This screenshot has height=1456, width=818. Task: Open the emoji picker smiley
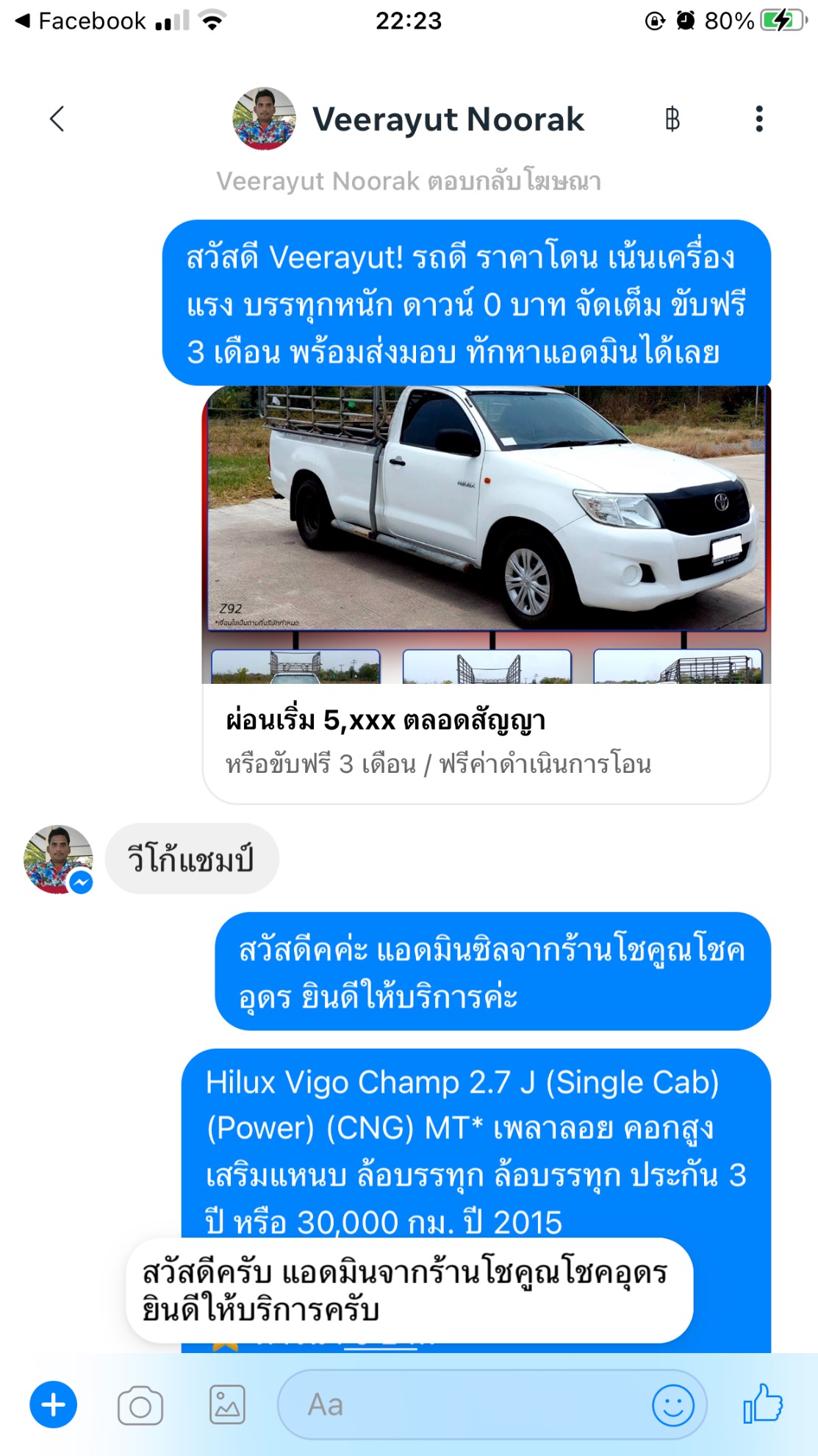(x=672, y=1405)
